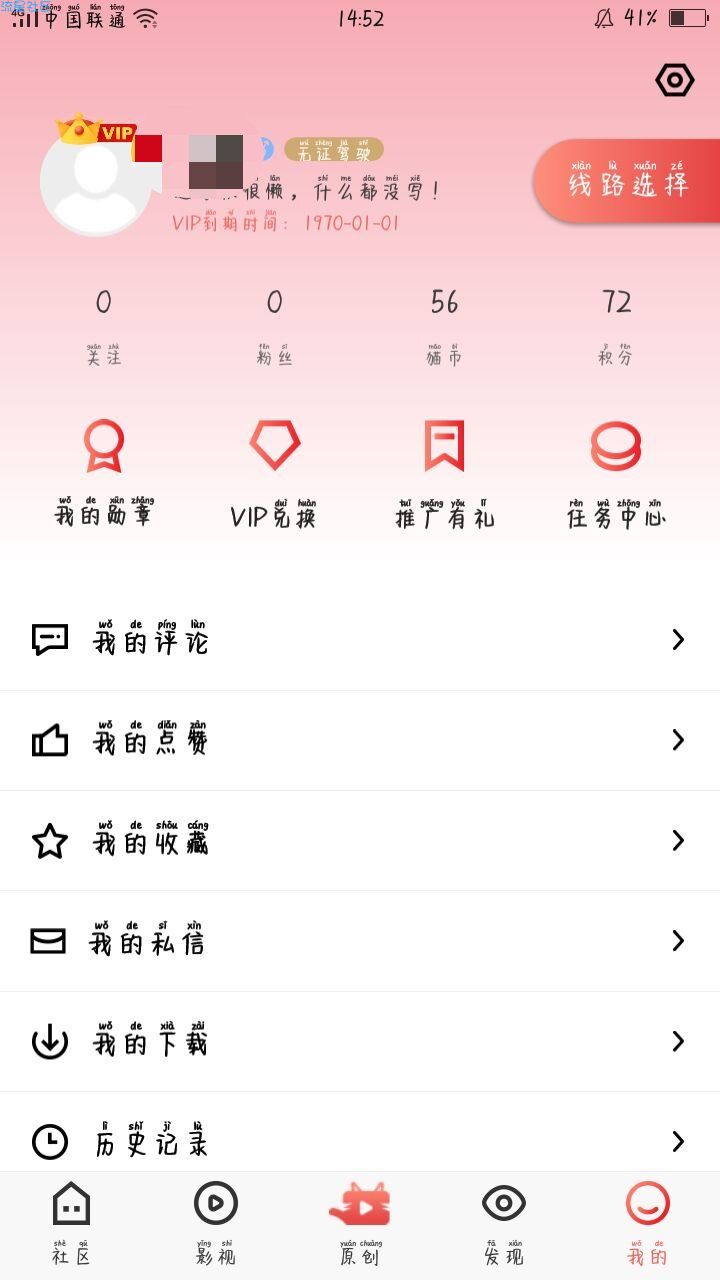
Task: Tap the 线路选择 button
Action: (x=628, y=181)
